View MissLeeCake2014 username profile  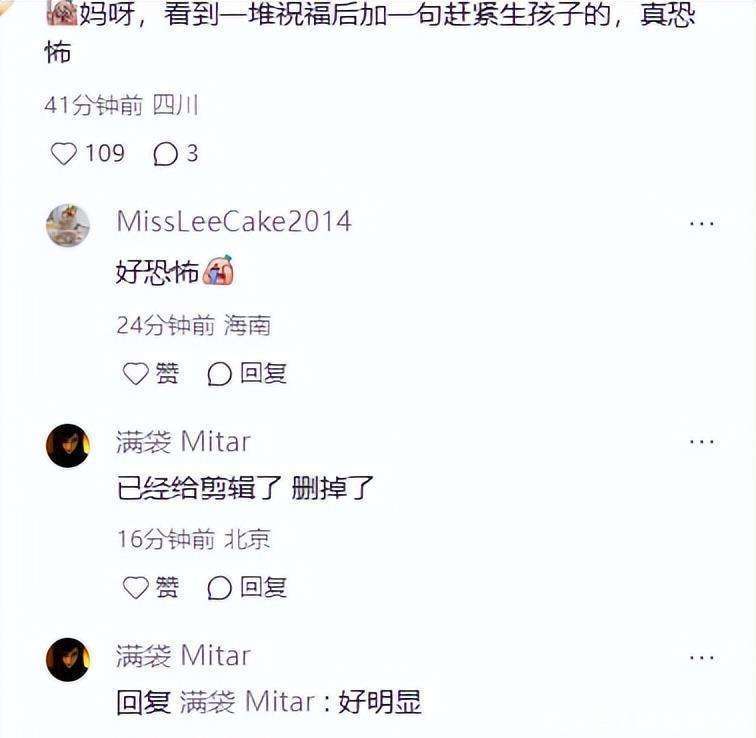click(234, 222)
